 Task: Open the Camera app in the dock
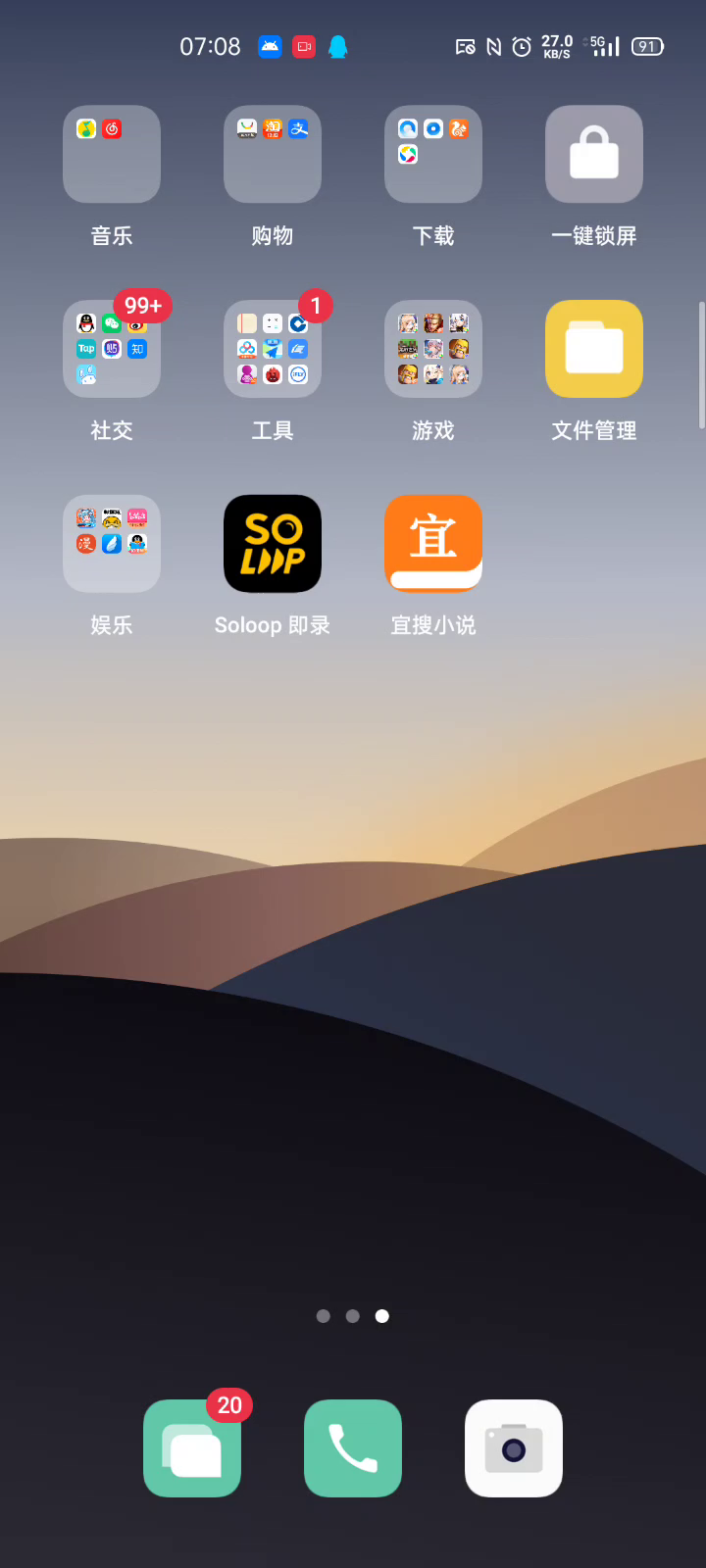[x=514, y=1448]
